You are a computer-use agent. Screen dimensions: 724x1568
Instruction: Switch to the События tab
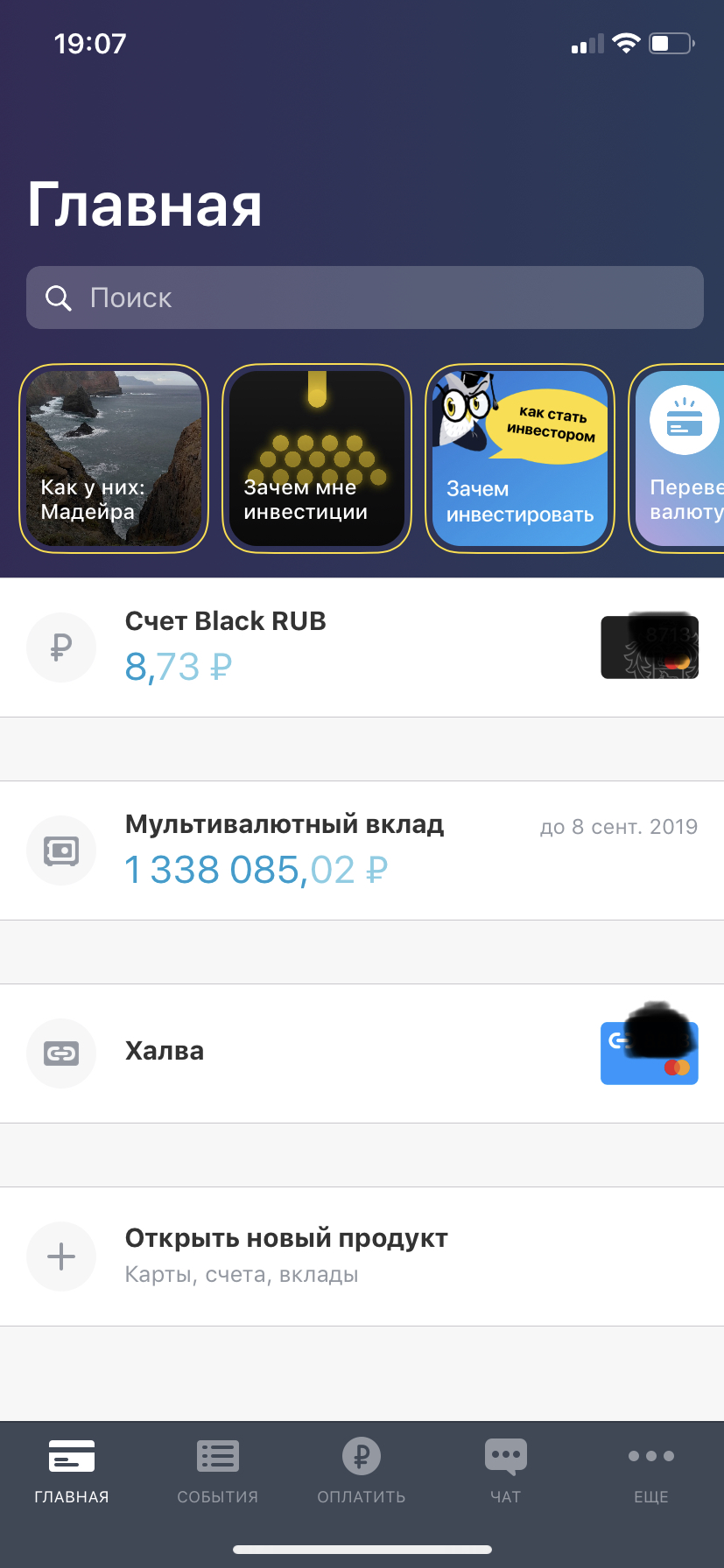218,1472
